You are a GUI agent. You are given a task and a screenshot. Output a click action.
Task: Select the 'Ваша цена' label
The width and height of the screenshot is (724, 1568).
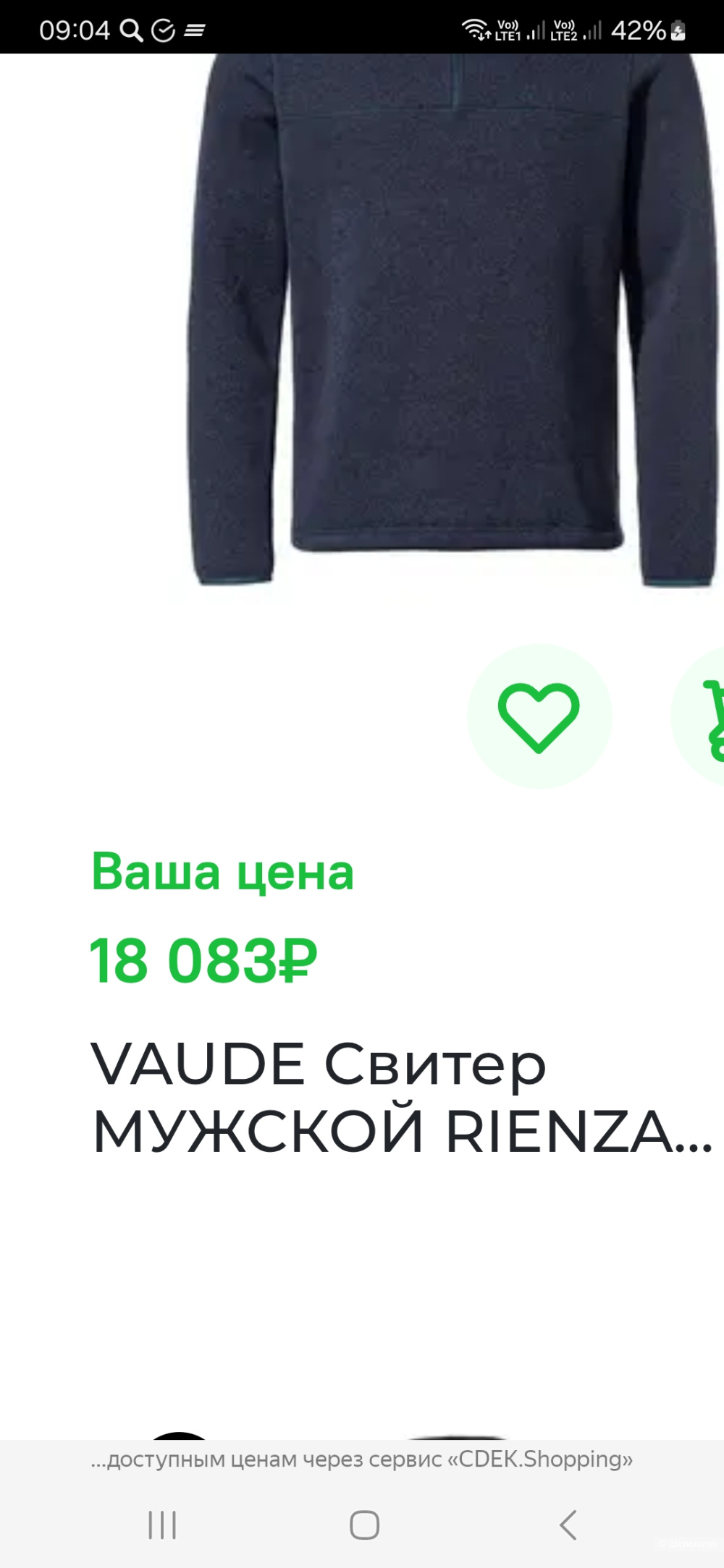tap(222, 873)
